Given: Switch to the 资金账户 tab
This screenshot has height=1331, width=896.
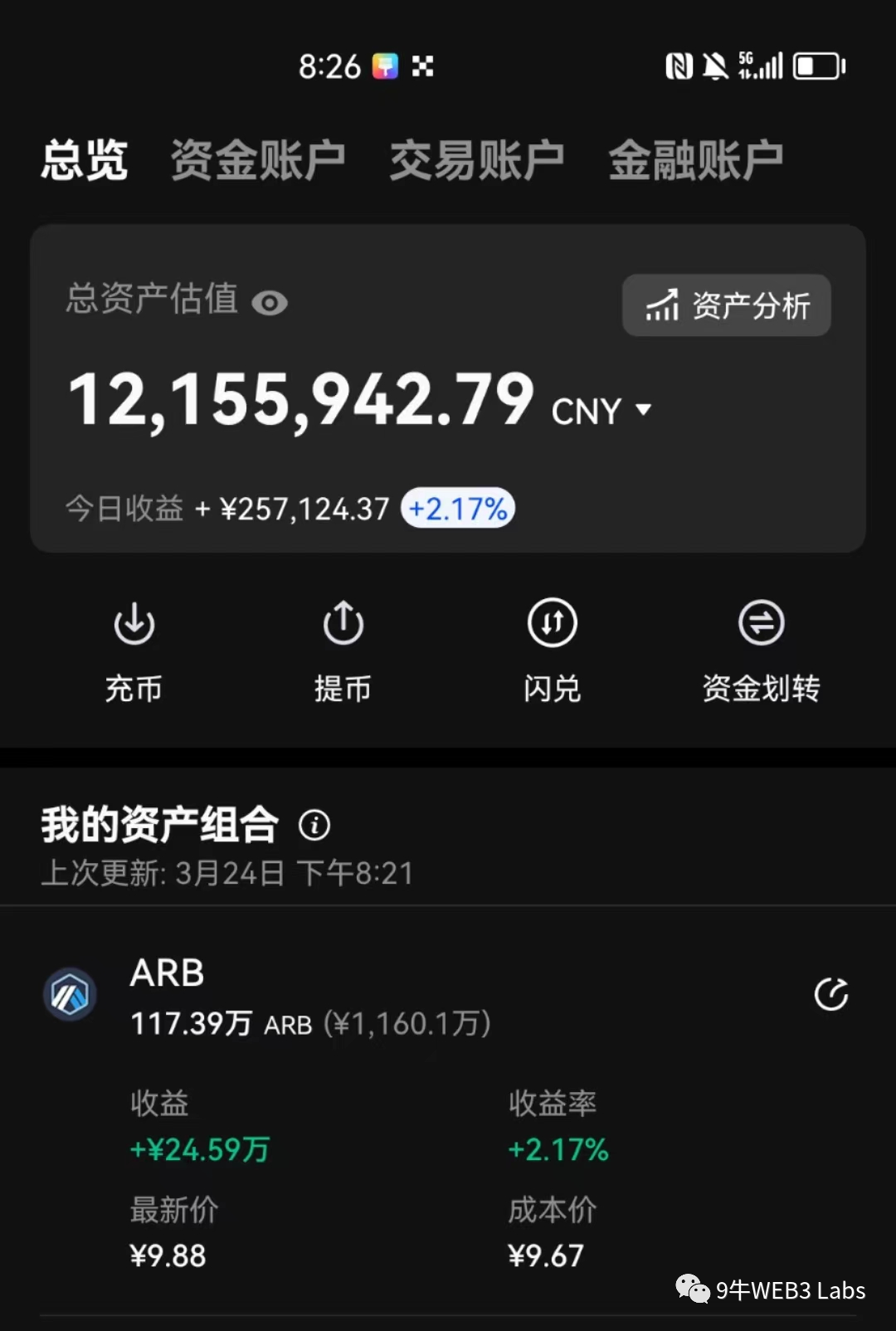Looking at the screenshot, I should (x=258, y=160).
